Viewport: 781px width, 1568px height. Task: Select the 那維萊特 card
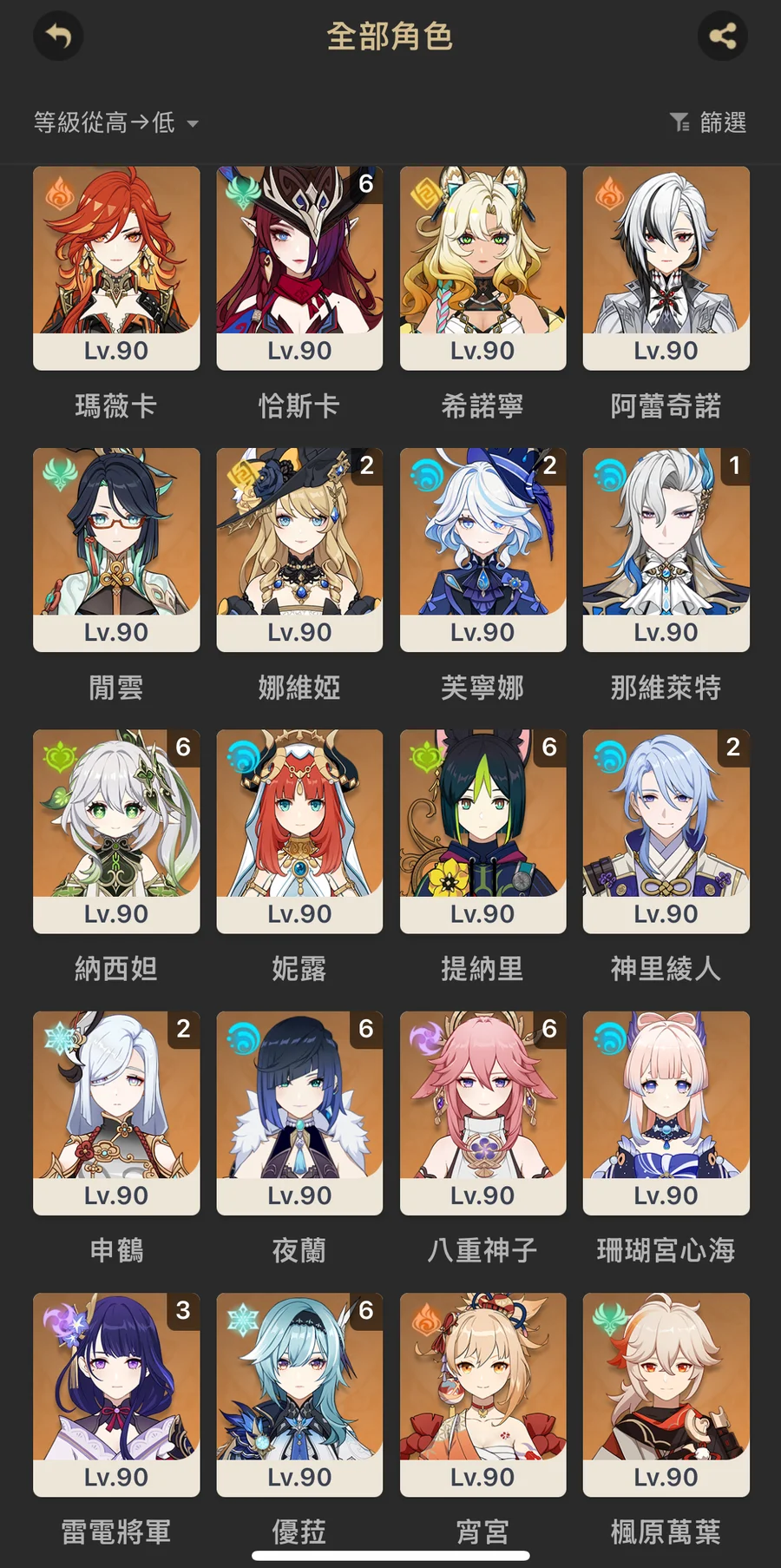tap(666, 550)
